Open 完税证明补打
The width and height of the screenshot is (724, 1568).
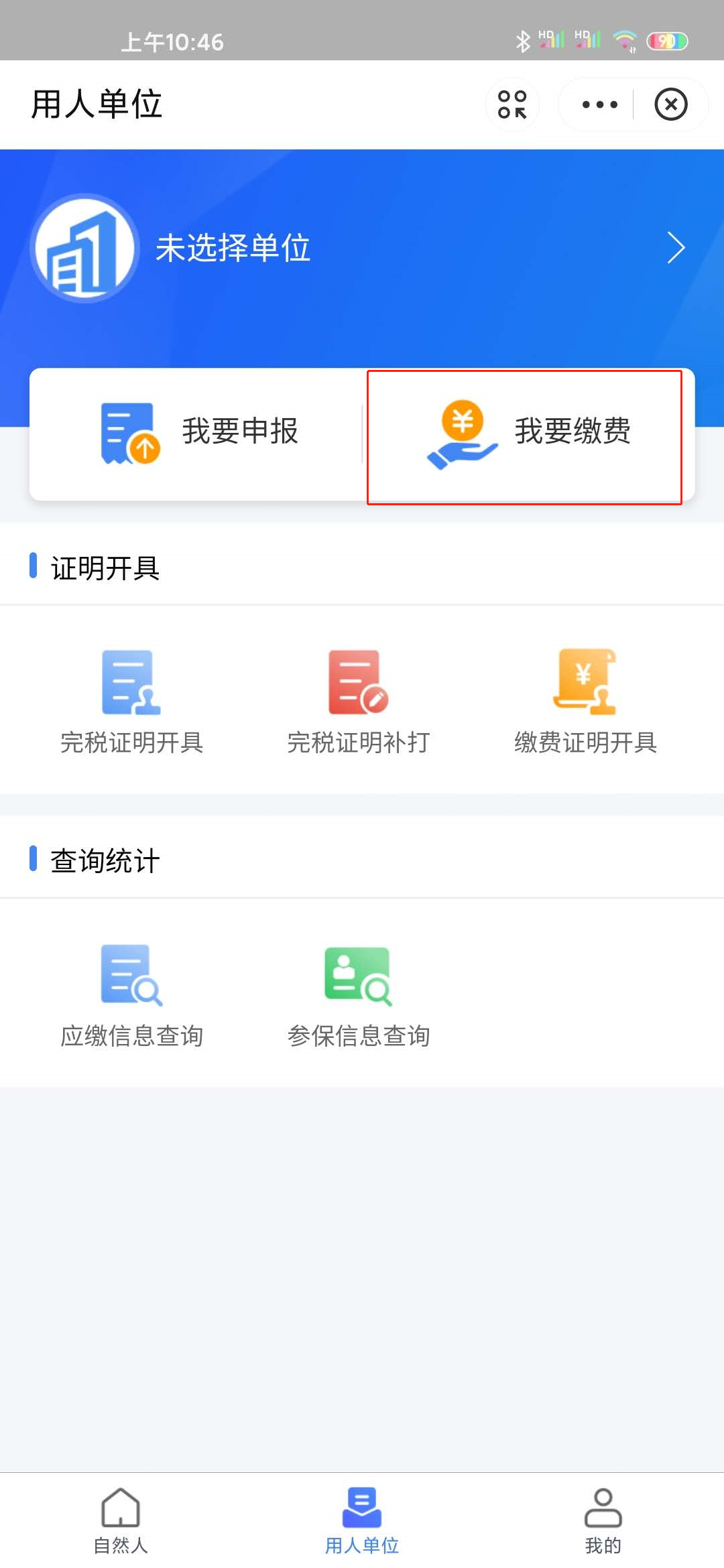point(359,702)
